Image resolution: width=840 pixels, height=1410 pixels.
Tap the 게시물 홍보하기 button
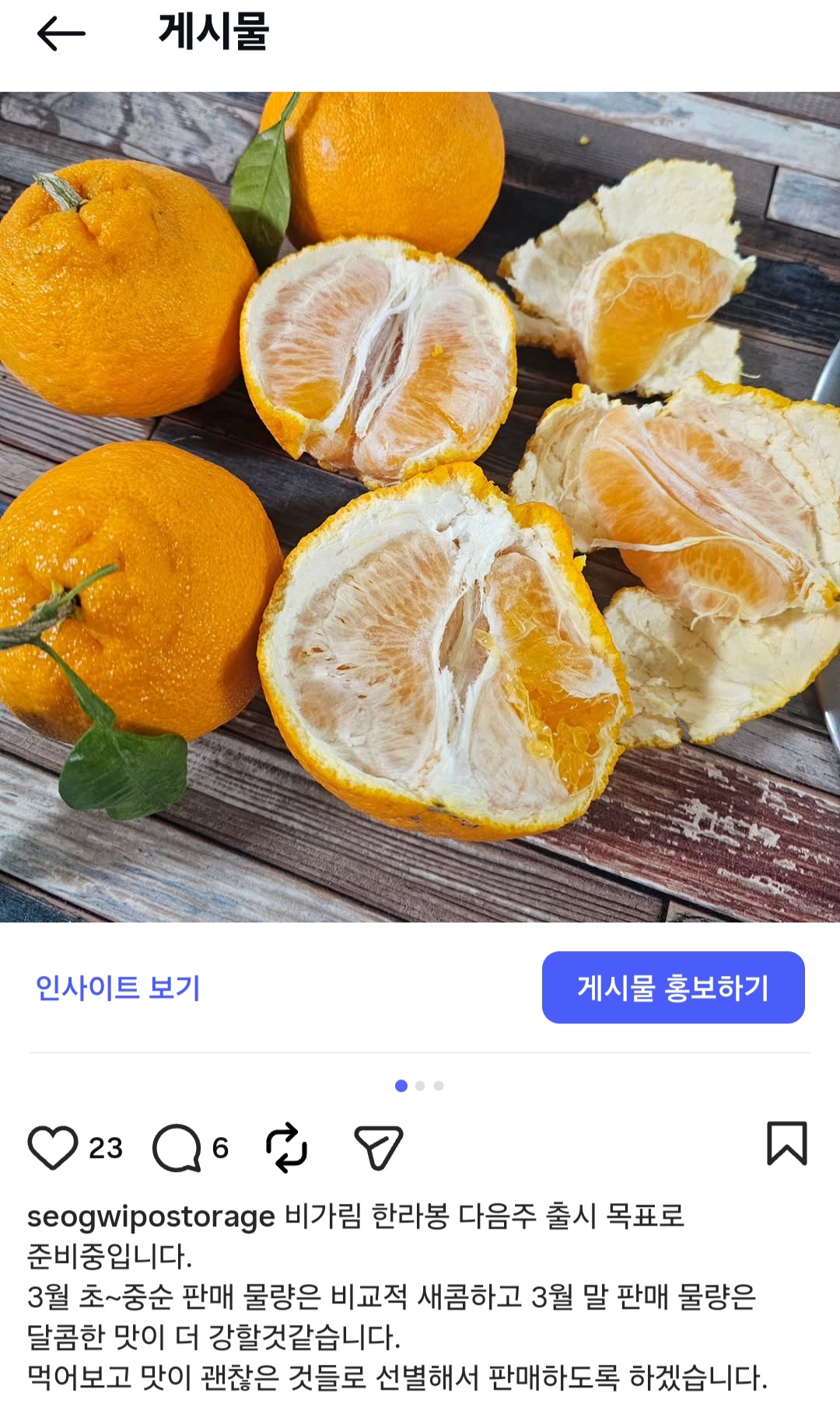(x=673, y=988)
